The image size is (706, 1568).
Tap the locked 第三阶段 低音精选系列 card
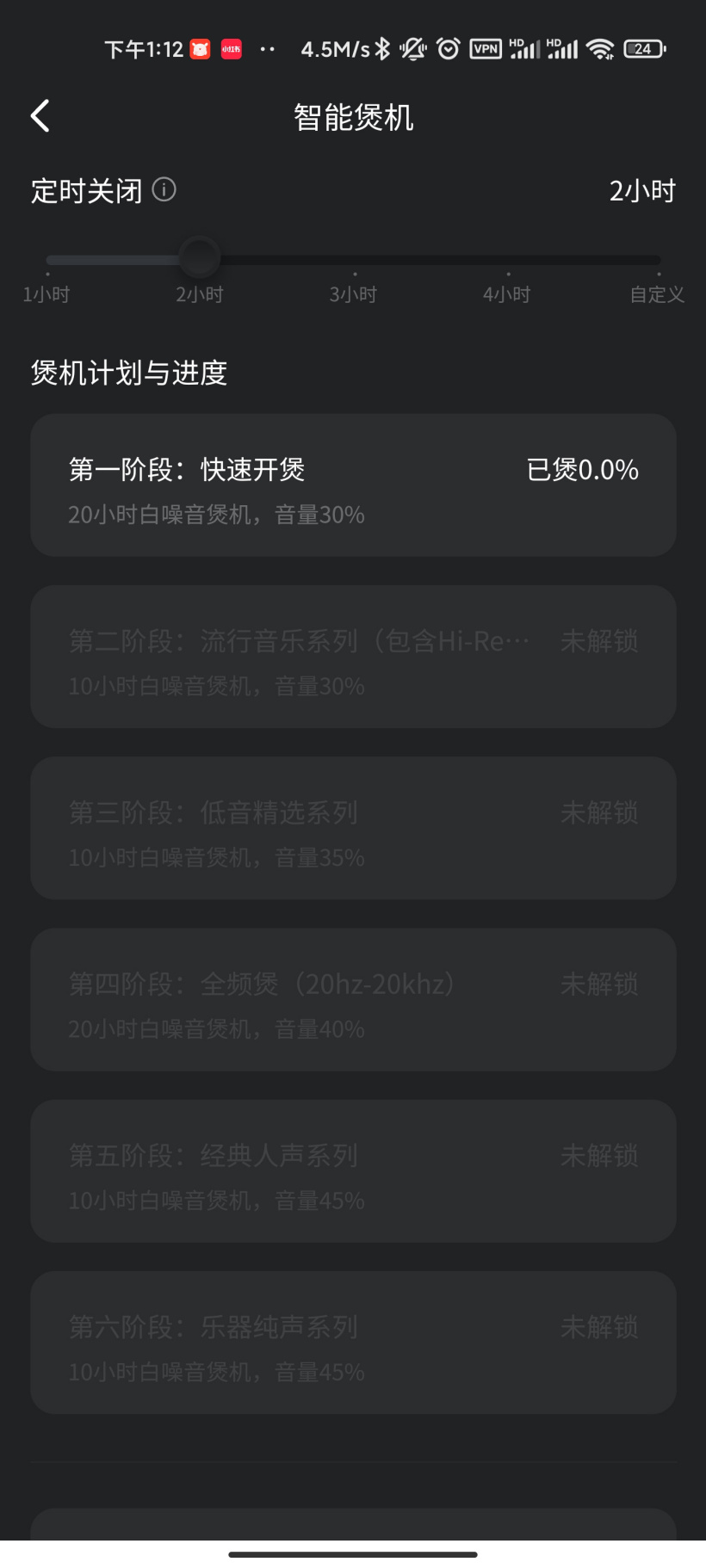click(353, 828)
